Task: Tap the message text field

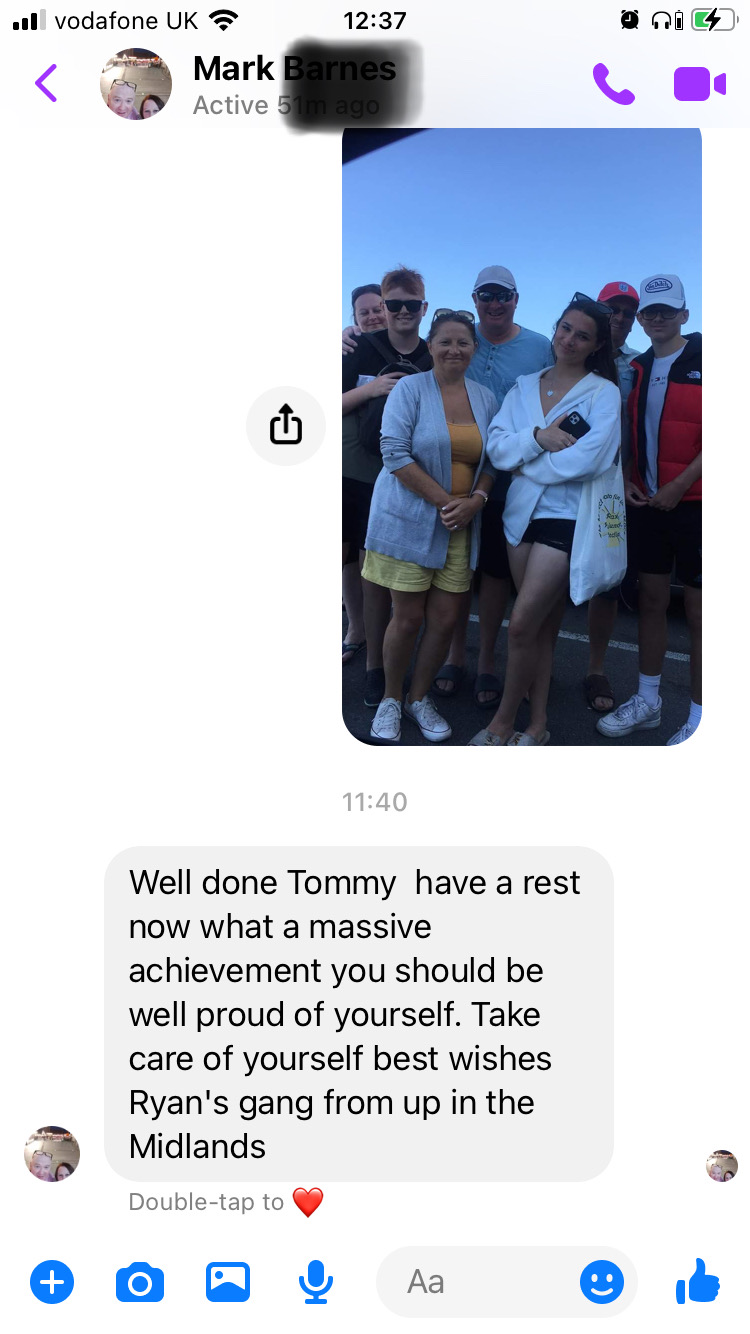Action: pos(480,1282)
